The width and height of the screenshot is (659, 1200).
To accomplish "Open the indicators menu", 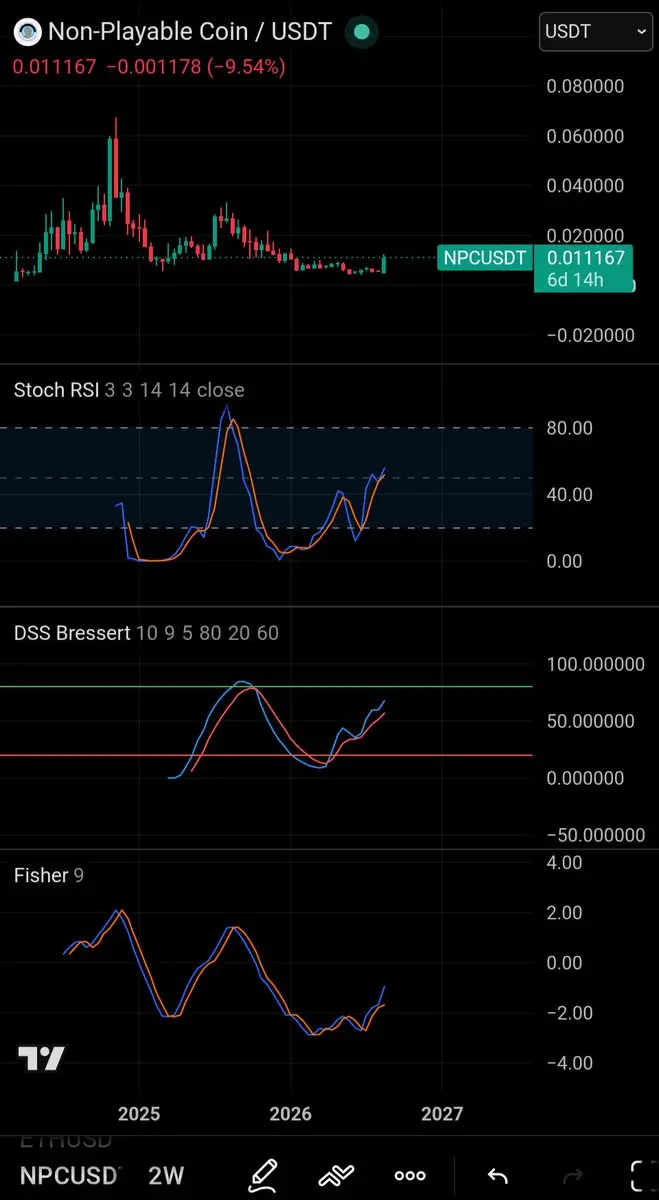I will [x=337, y=1175].
